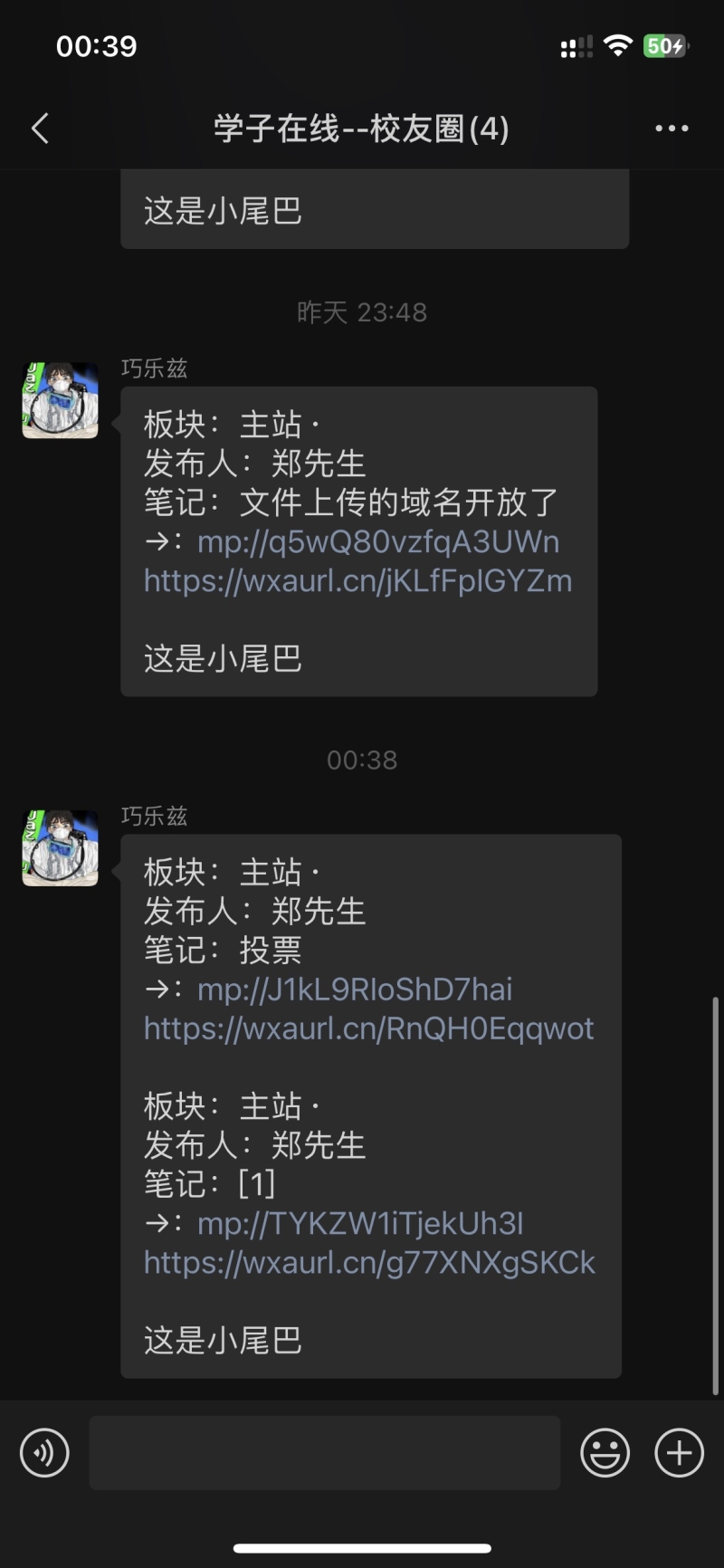Screen dimensions: 724x1568
Task: Open link mp://TYKZW1iTjekUh3I
Action: (360, 1223)
